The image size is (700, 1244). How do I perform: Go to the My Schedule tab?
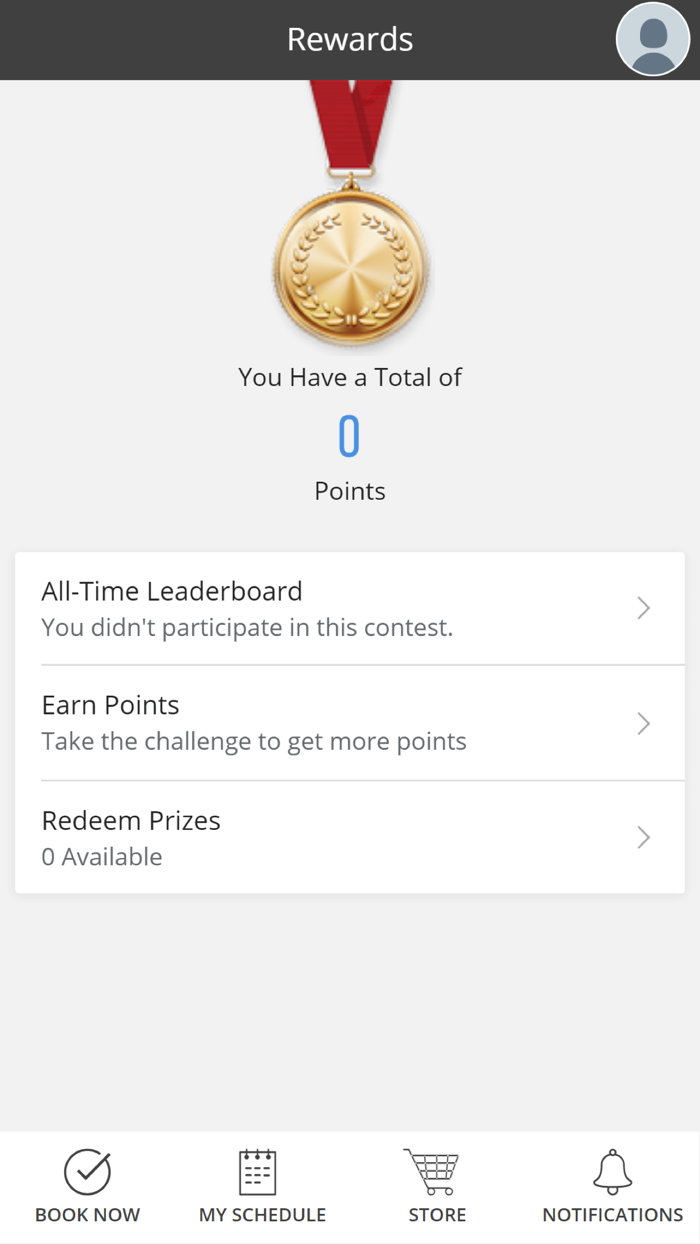(262, 1187)
